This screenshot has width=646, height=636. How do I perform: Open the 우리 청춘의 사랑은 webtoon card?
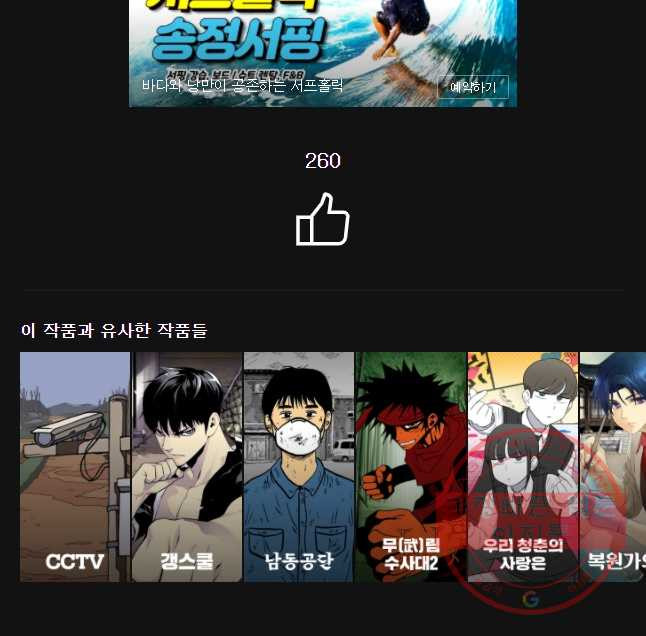click(522, 466)
